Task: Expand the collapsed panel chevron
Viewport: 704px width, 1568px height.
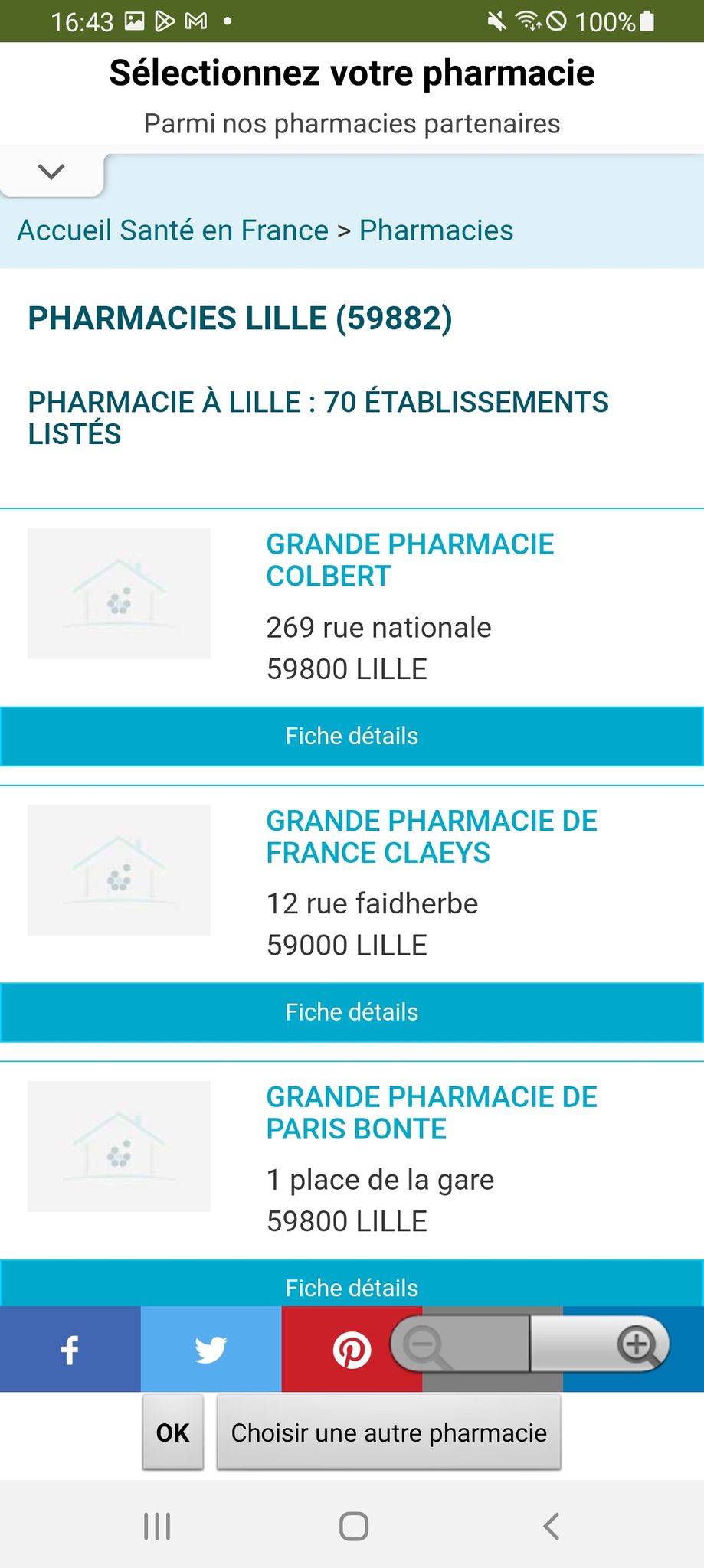Action: [51, 171]
